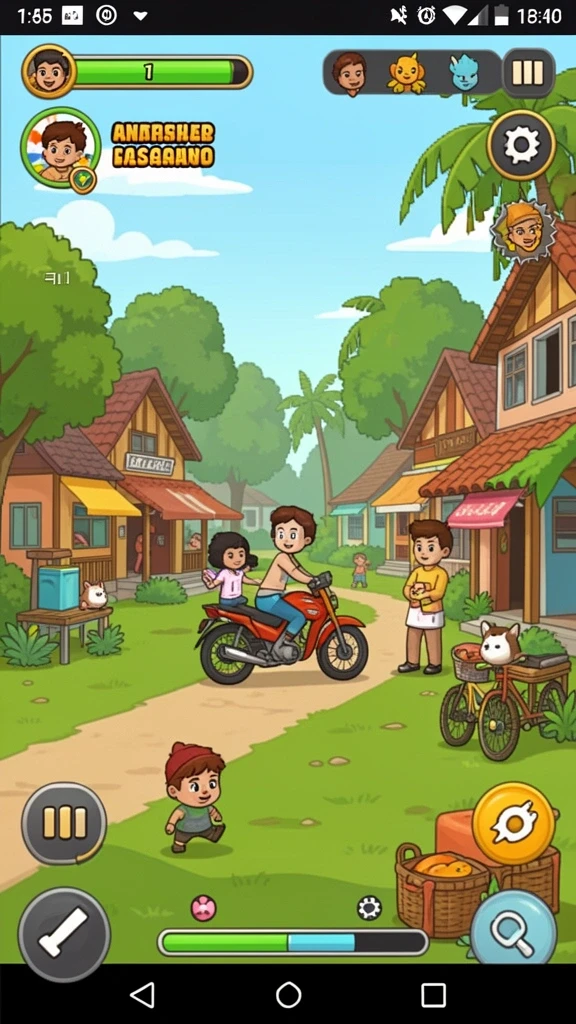Viewport: 576px width, 1024px height.
Task: Tap the pink flower icon above the progress bar
Action: tap(203, 908)
